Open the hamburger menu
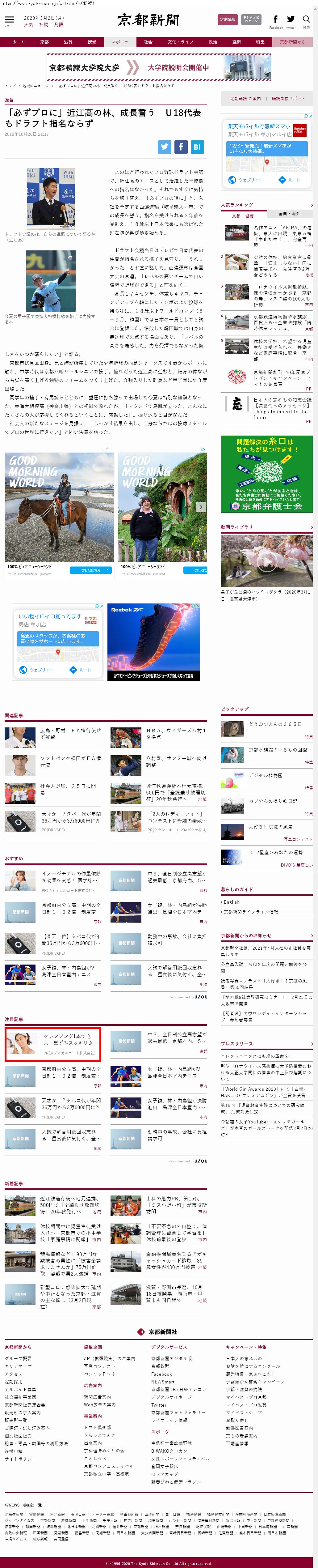Screen dimensions: 318x1568 (x=9, y=20)
